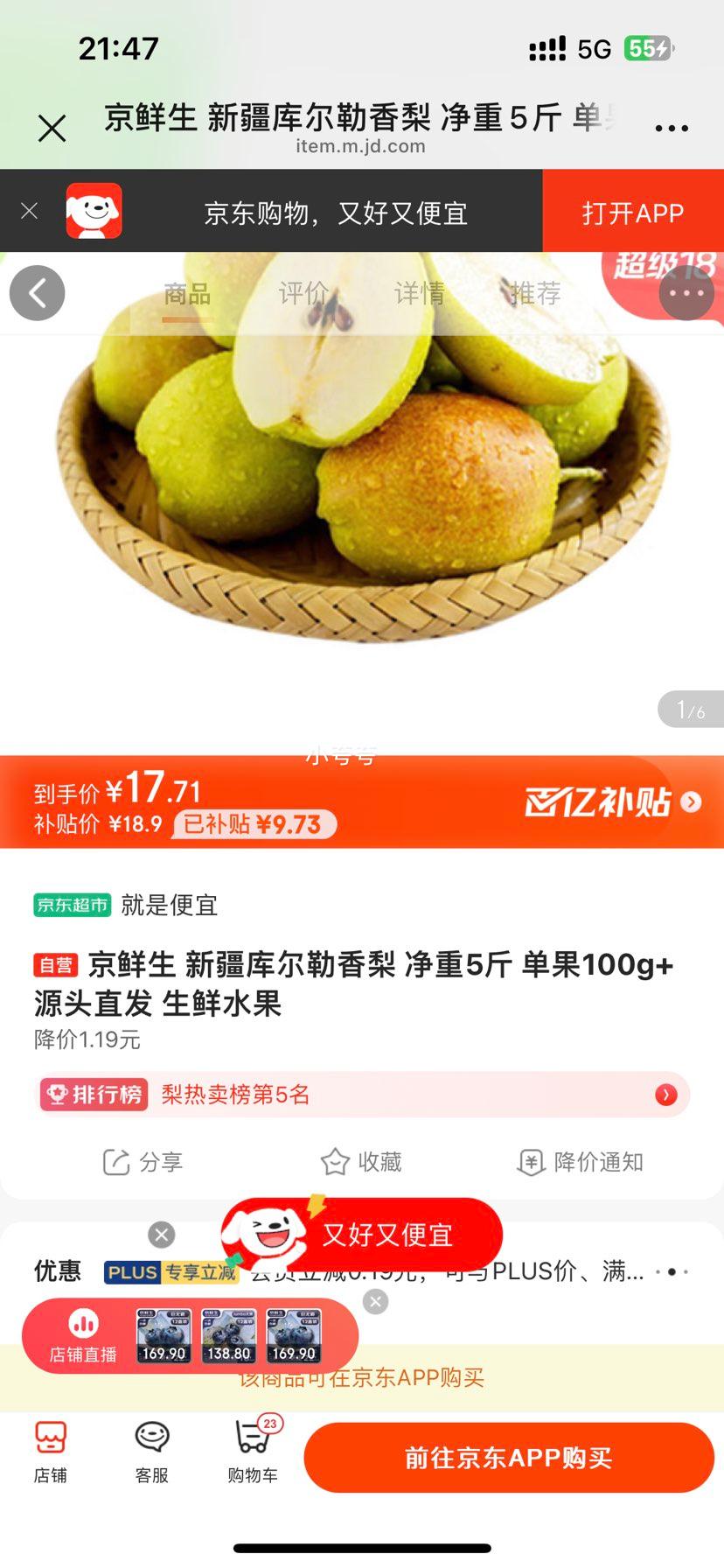Open 梨热卖榜第5名 ranking arrow

point(665,1094)
